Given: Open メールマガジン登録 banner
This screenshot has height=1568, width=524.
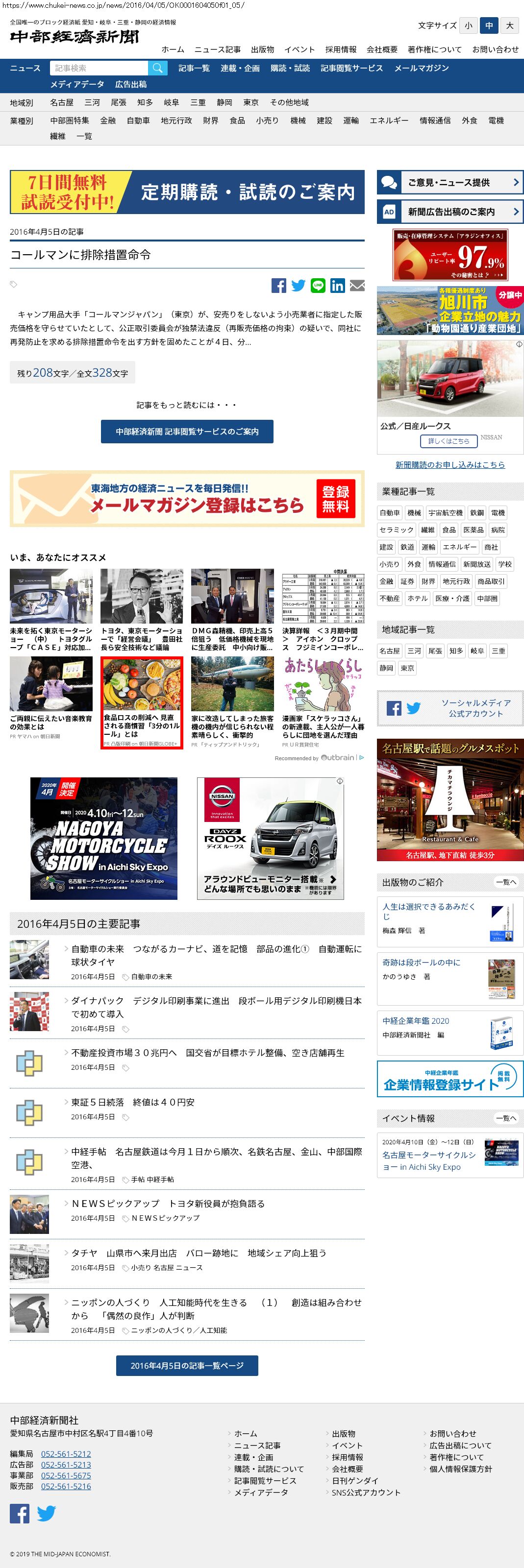Looking at the screenshot, I should pyautogui.click(x=187, y=499).
